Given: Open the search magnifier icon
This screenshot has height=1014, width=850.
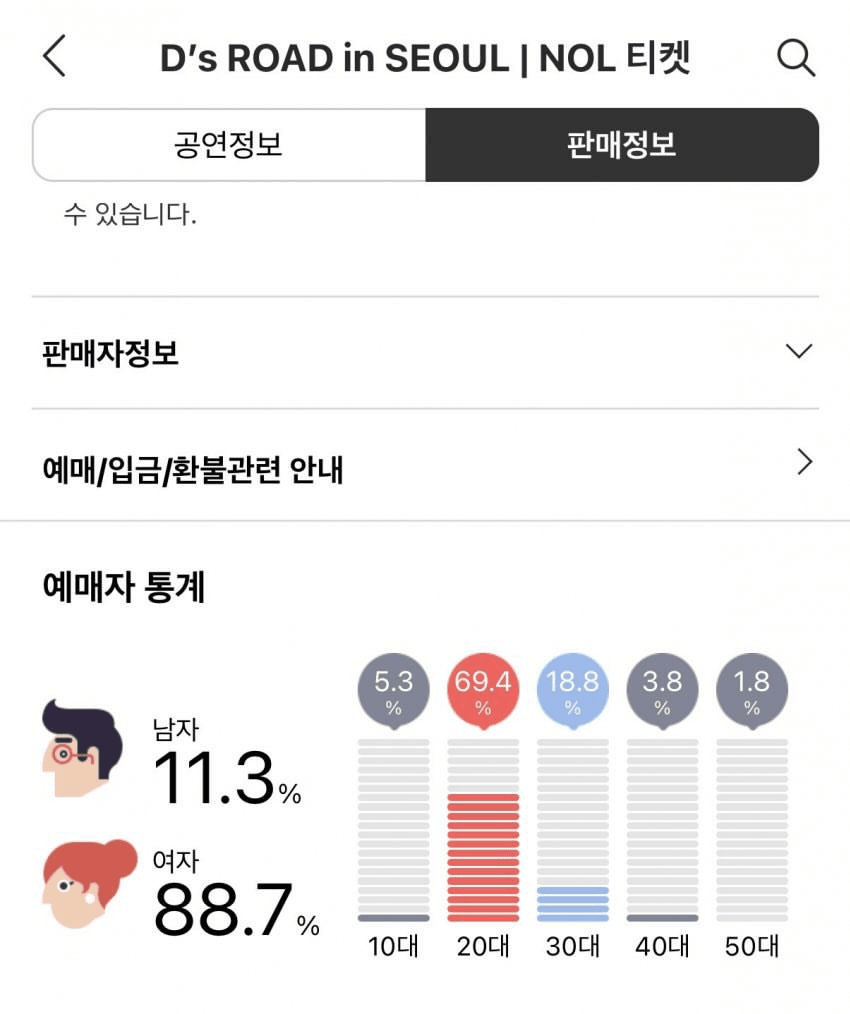Looking at the screenshot, I should (796, 57).
